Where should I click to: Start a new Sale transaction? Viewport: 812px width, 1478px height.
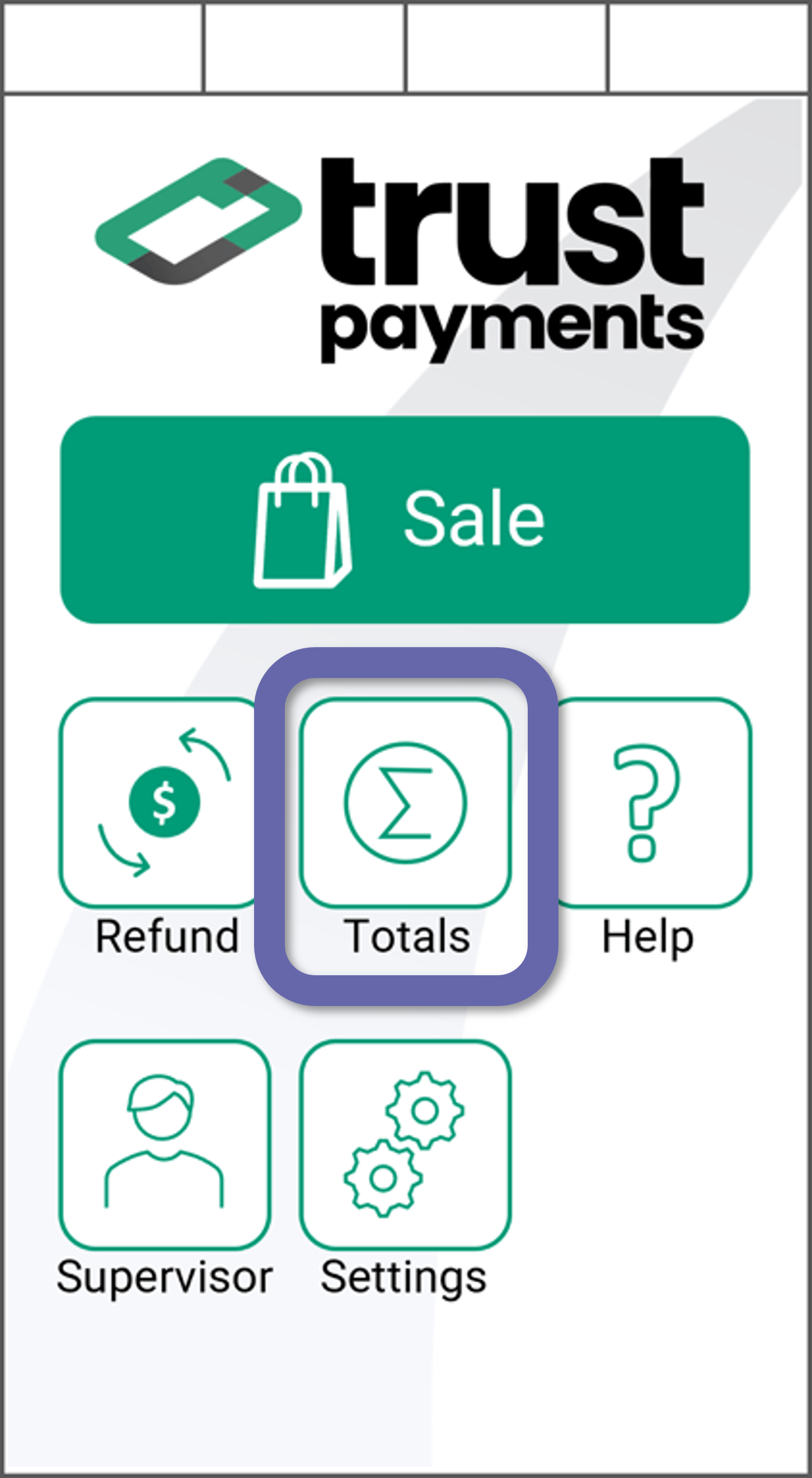coord(405,520)
